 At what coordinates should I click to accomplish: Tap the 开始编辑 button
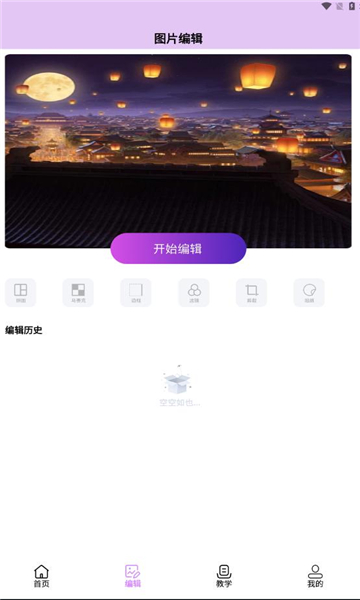178,248
